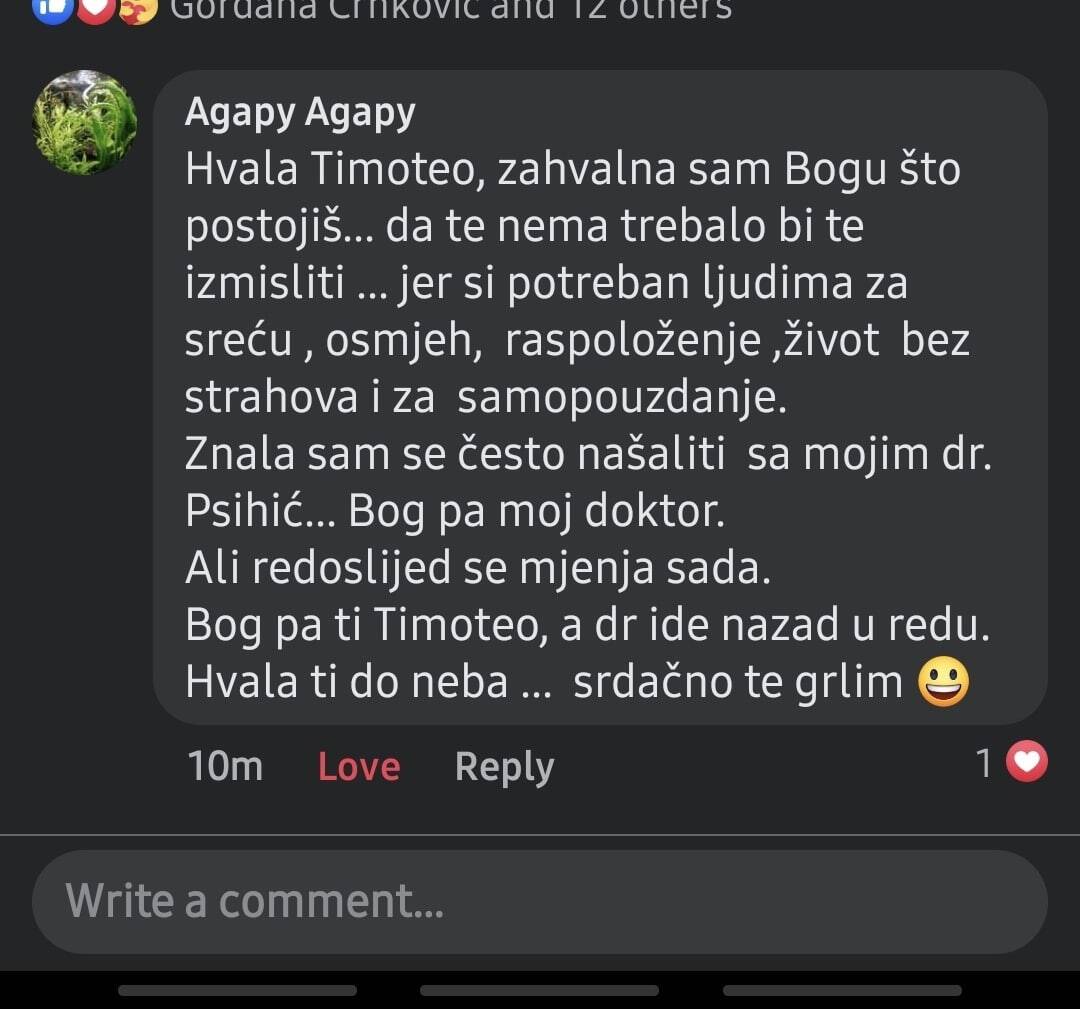The height and width of the screenshot is (1009, 1080).
Task: Reply to Agapy Agapy's comment
Action: tap(504, 767)
